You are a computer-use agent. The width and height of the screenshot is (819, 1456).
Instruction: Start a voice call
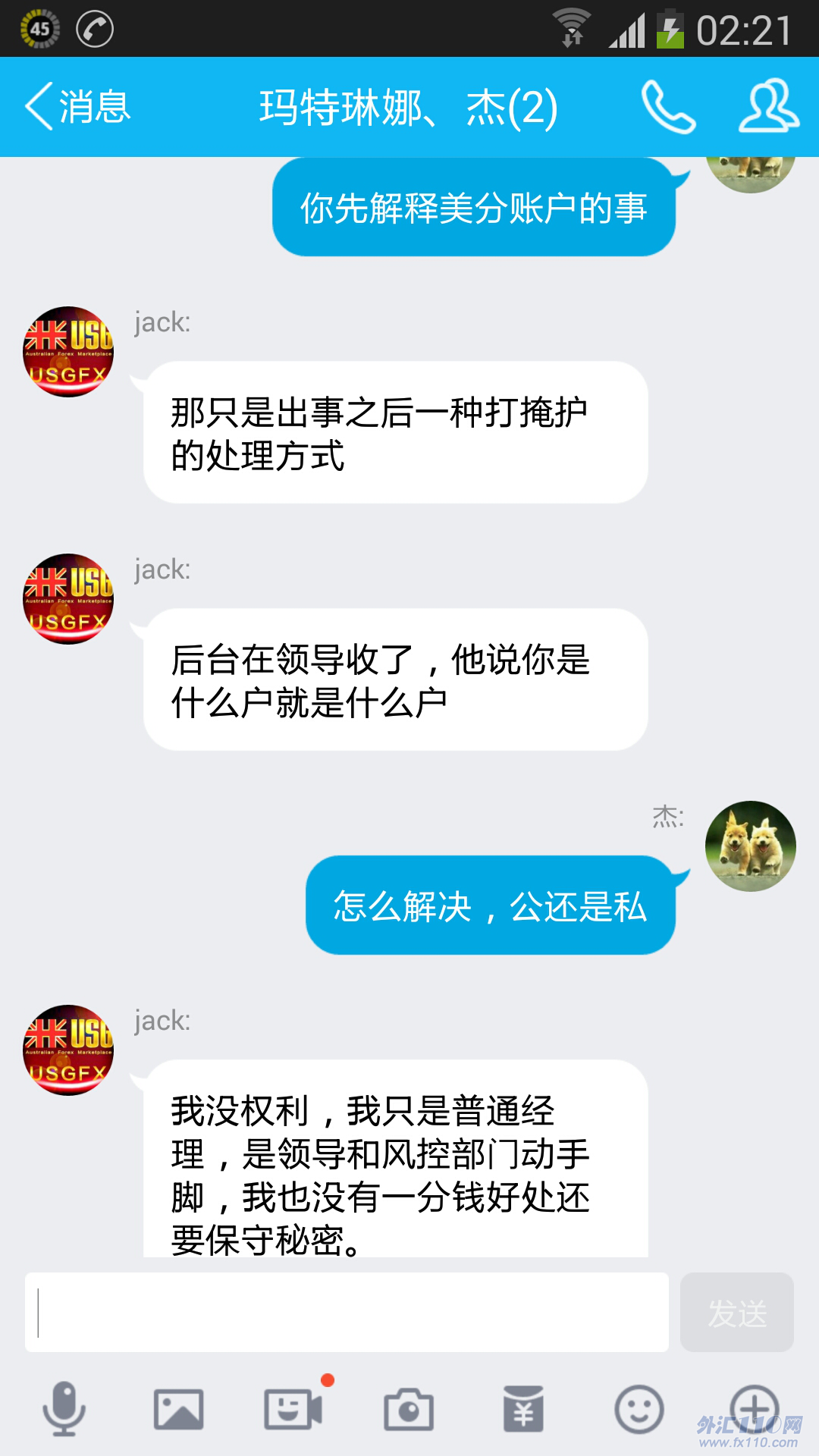(x=668, y=107)
